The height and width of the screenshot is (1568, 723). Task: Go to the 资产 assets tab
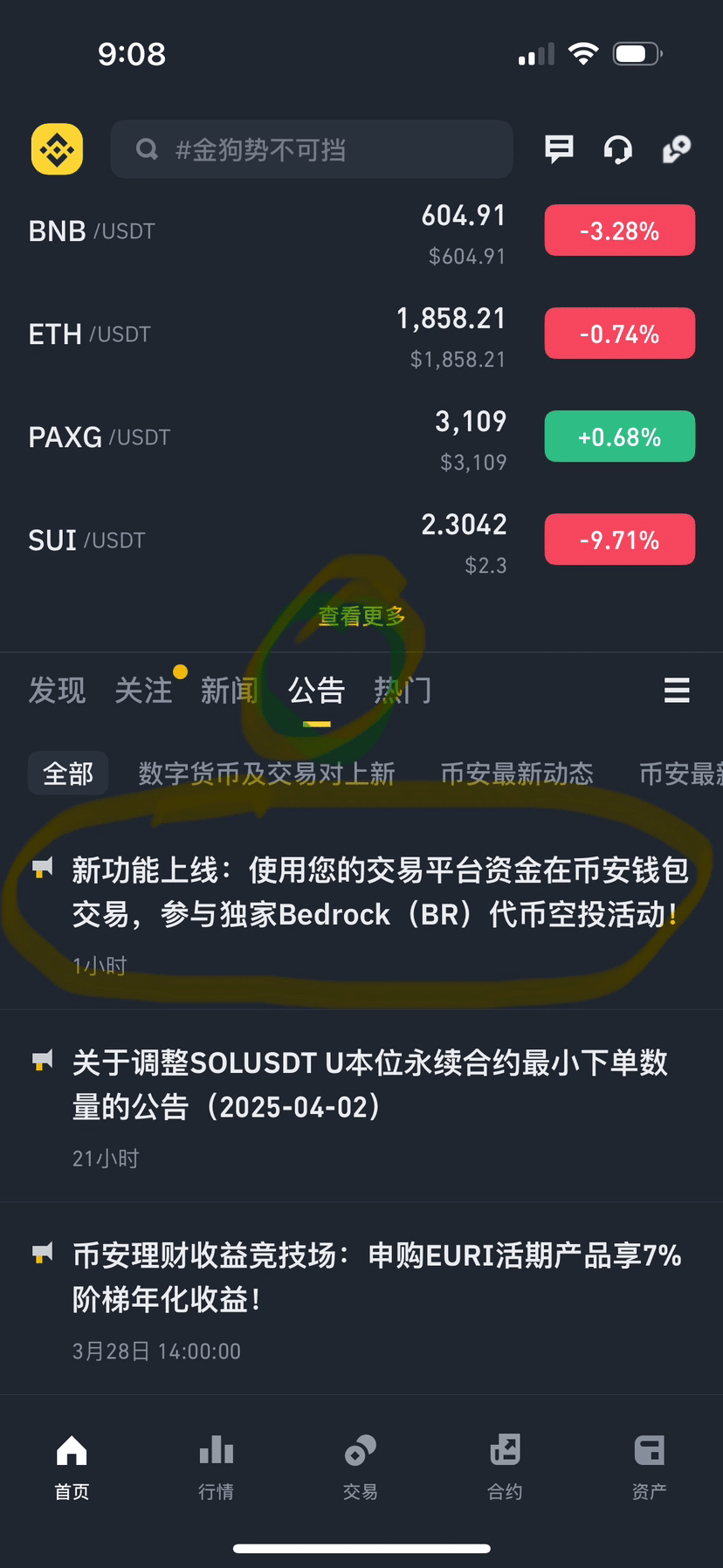click(x=649, y=1466)
